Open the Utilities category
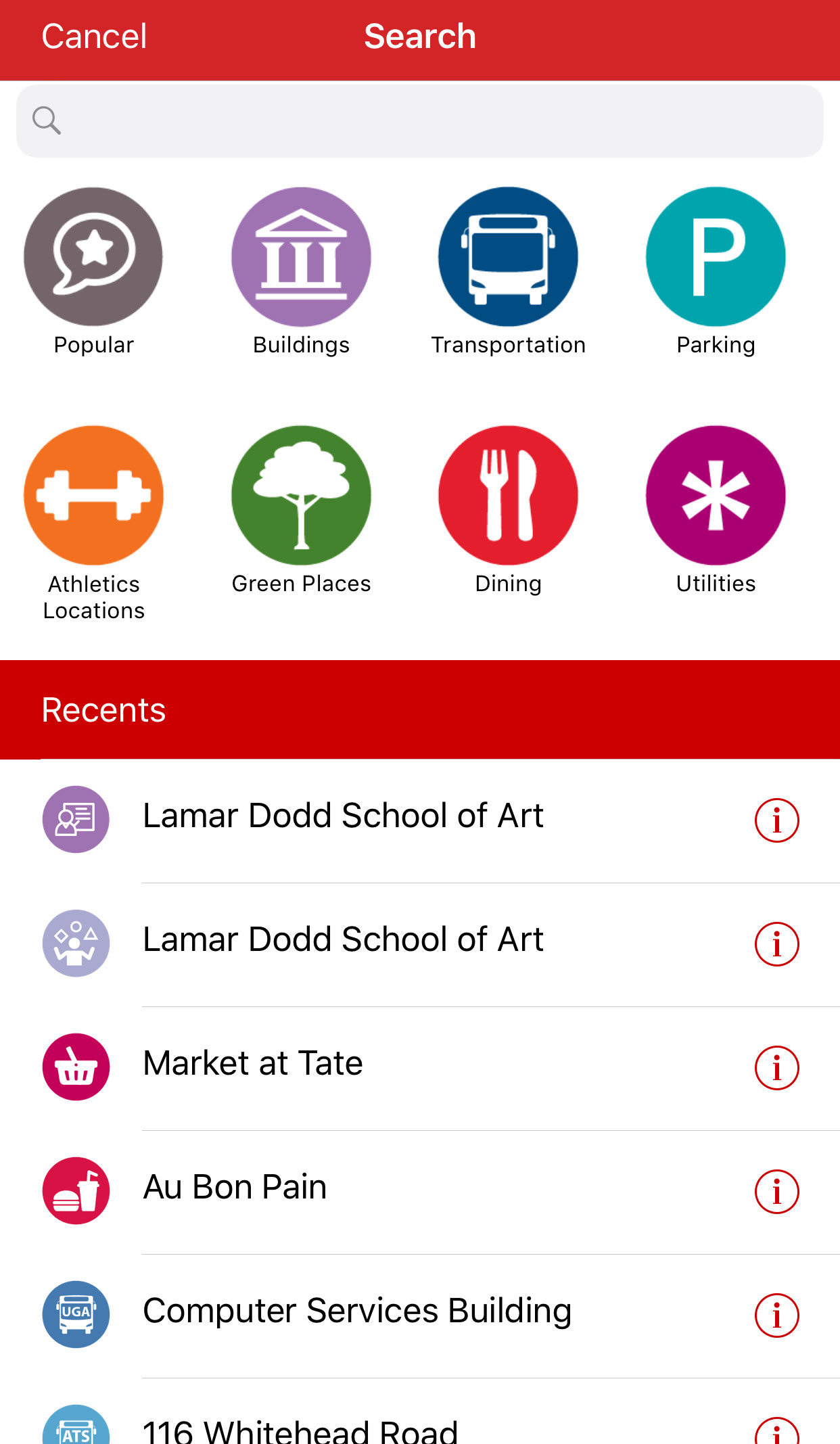This screenshot has width=840, height=1444. (716, 496)
